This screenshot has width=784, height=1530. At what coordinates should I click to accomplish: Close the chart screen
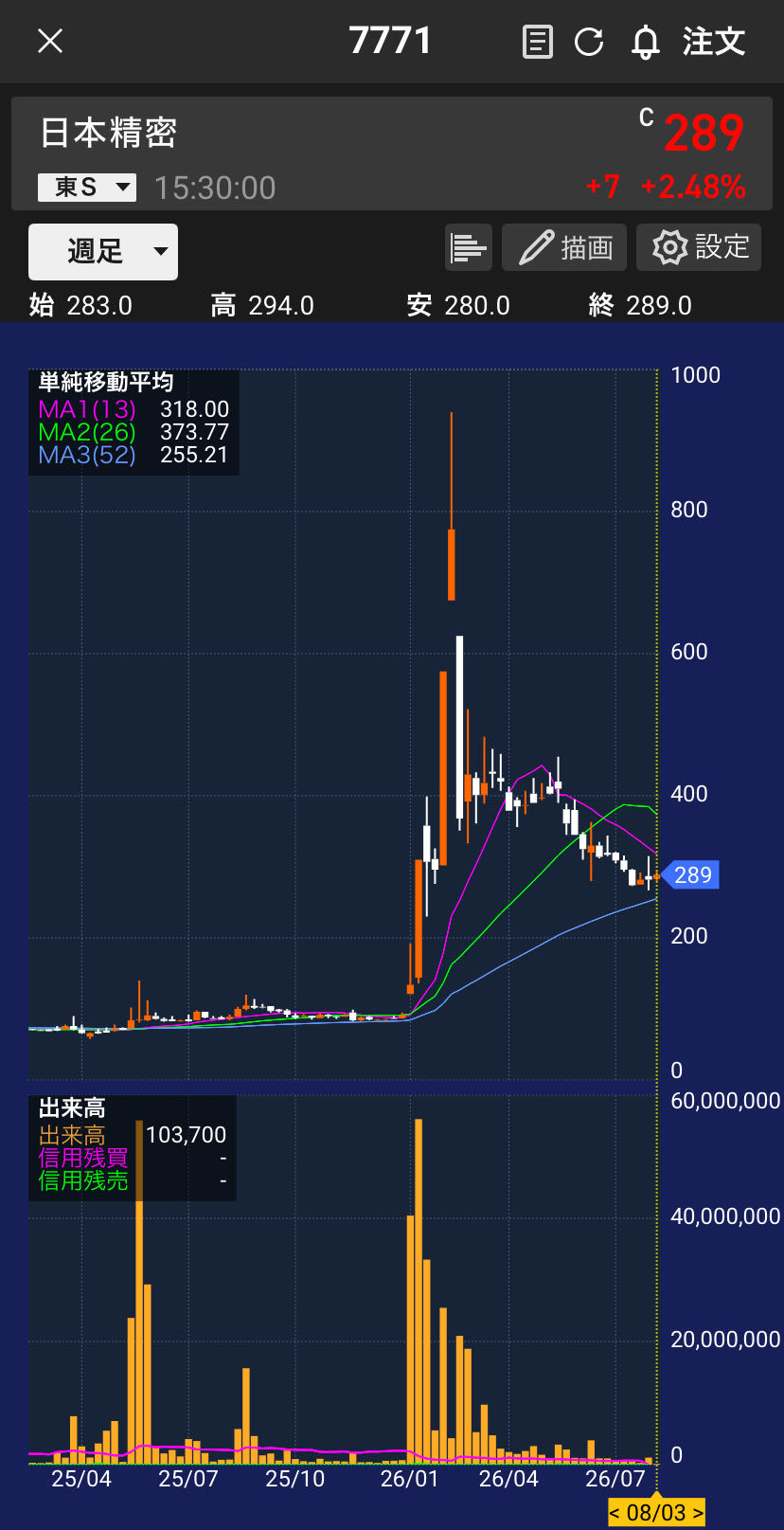[49, 41]
